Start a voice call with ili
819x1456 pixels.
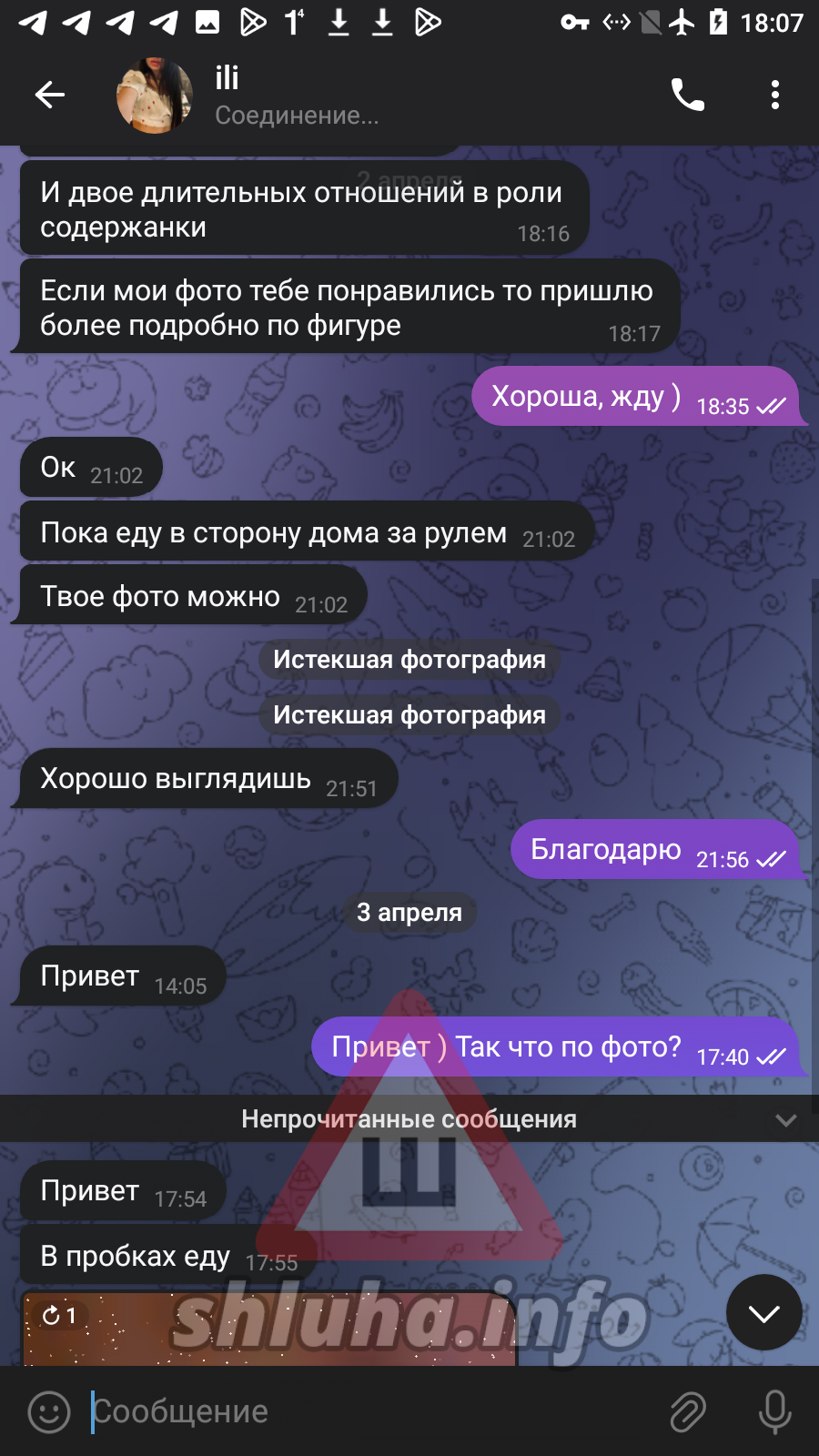pos(687,95)
